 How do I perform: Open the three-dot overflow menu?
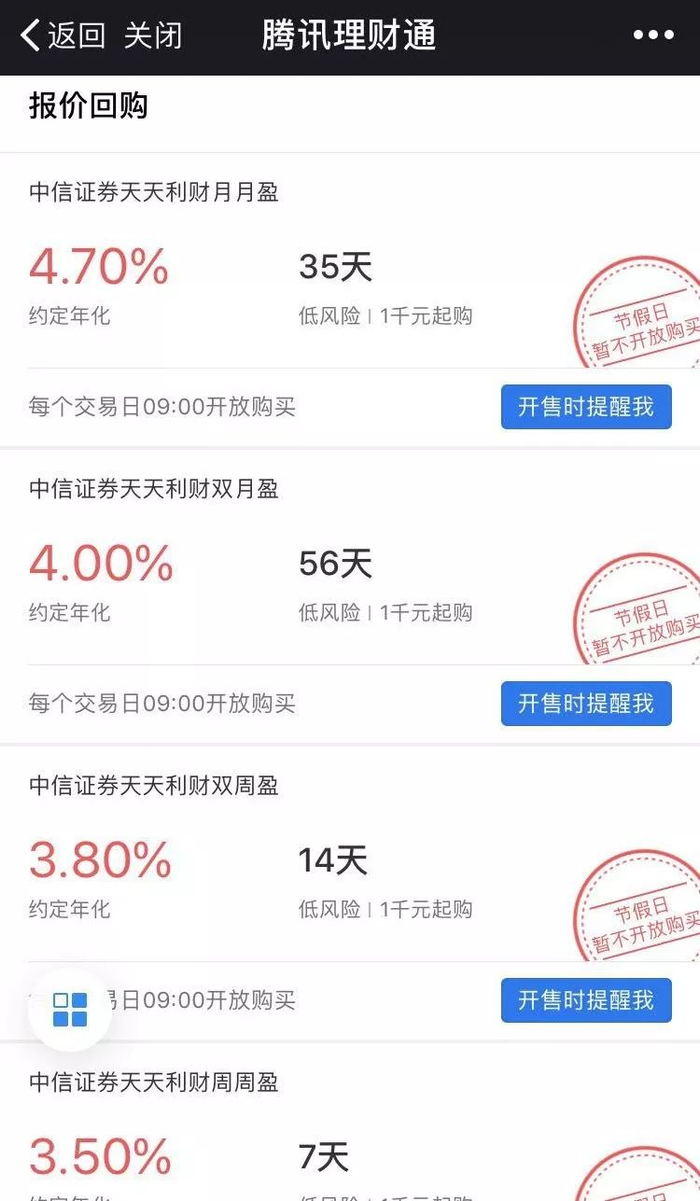pyautogui.click(x=654, y=36)
